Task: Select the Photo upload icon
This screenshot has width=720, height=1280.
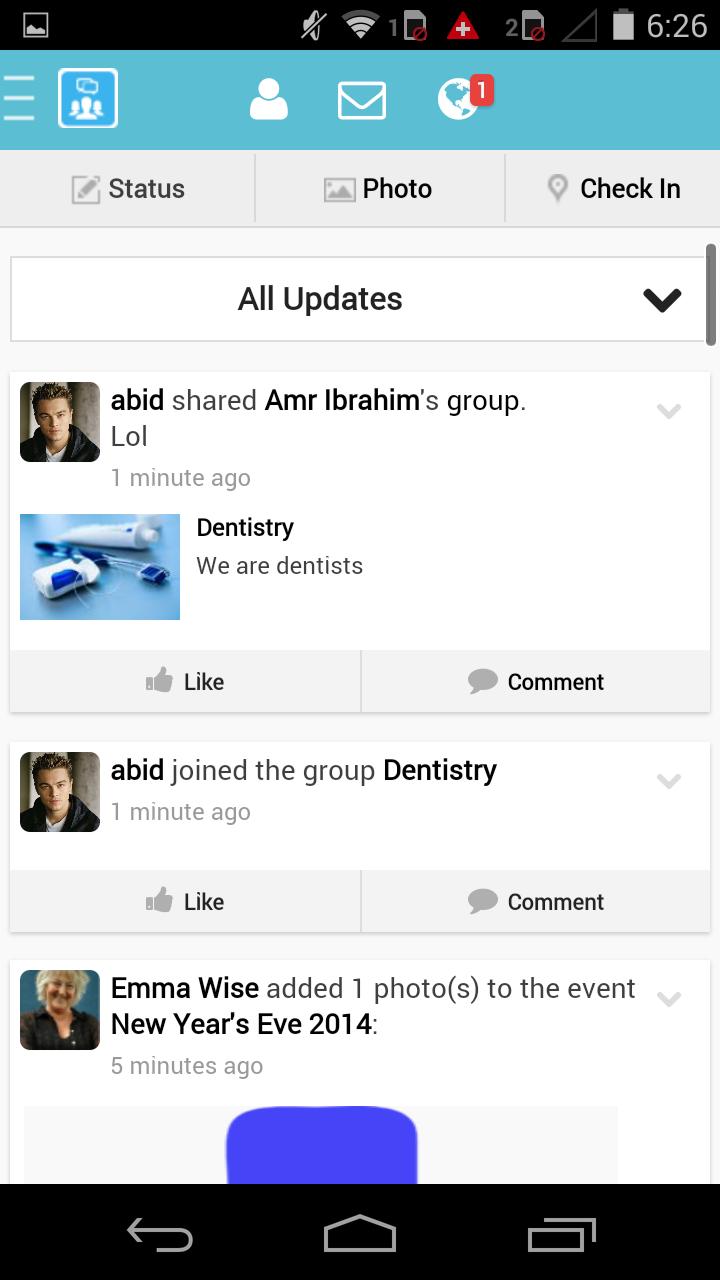Action: (x=340, y=188)
